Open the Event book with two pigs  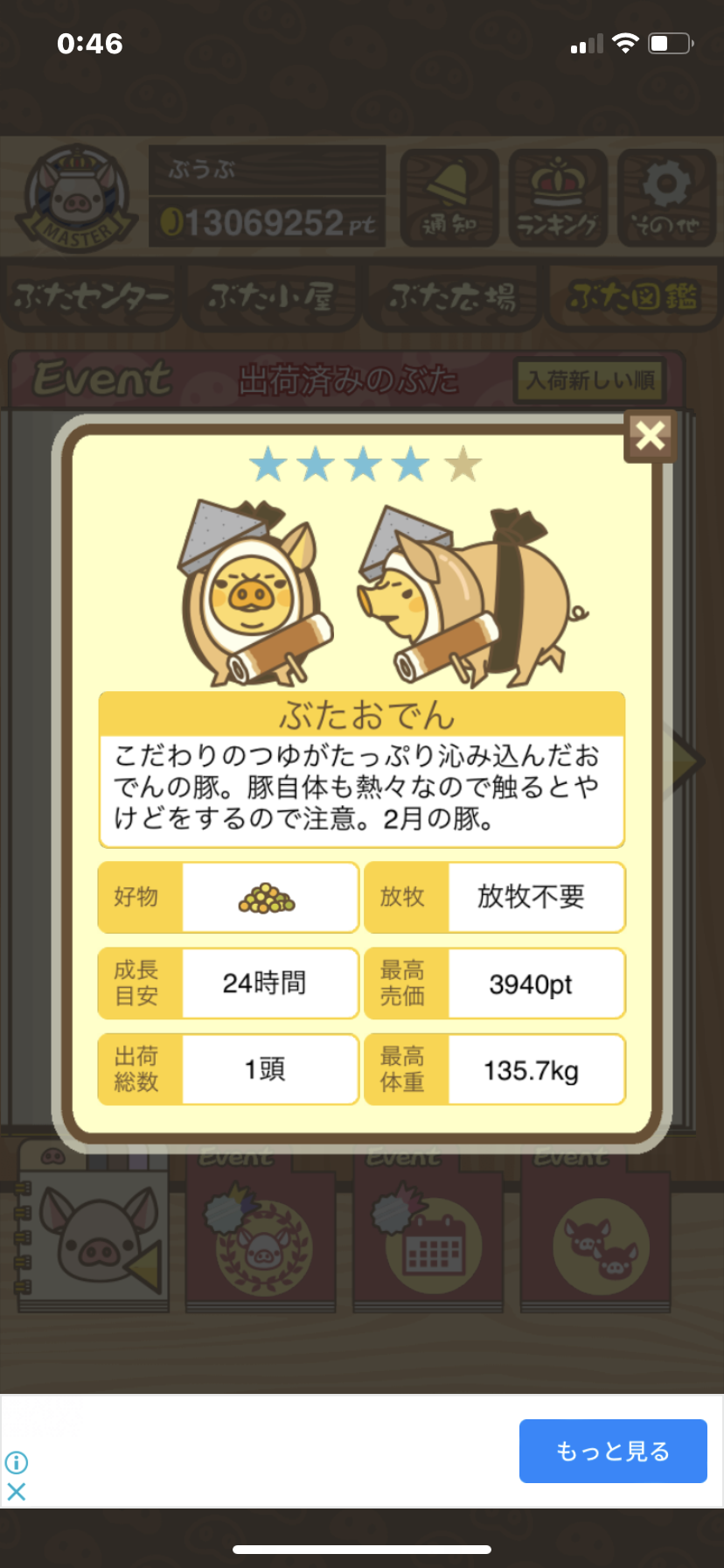(x=596, y=1234)
